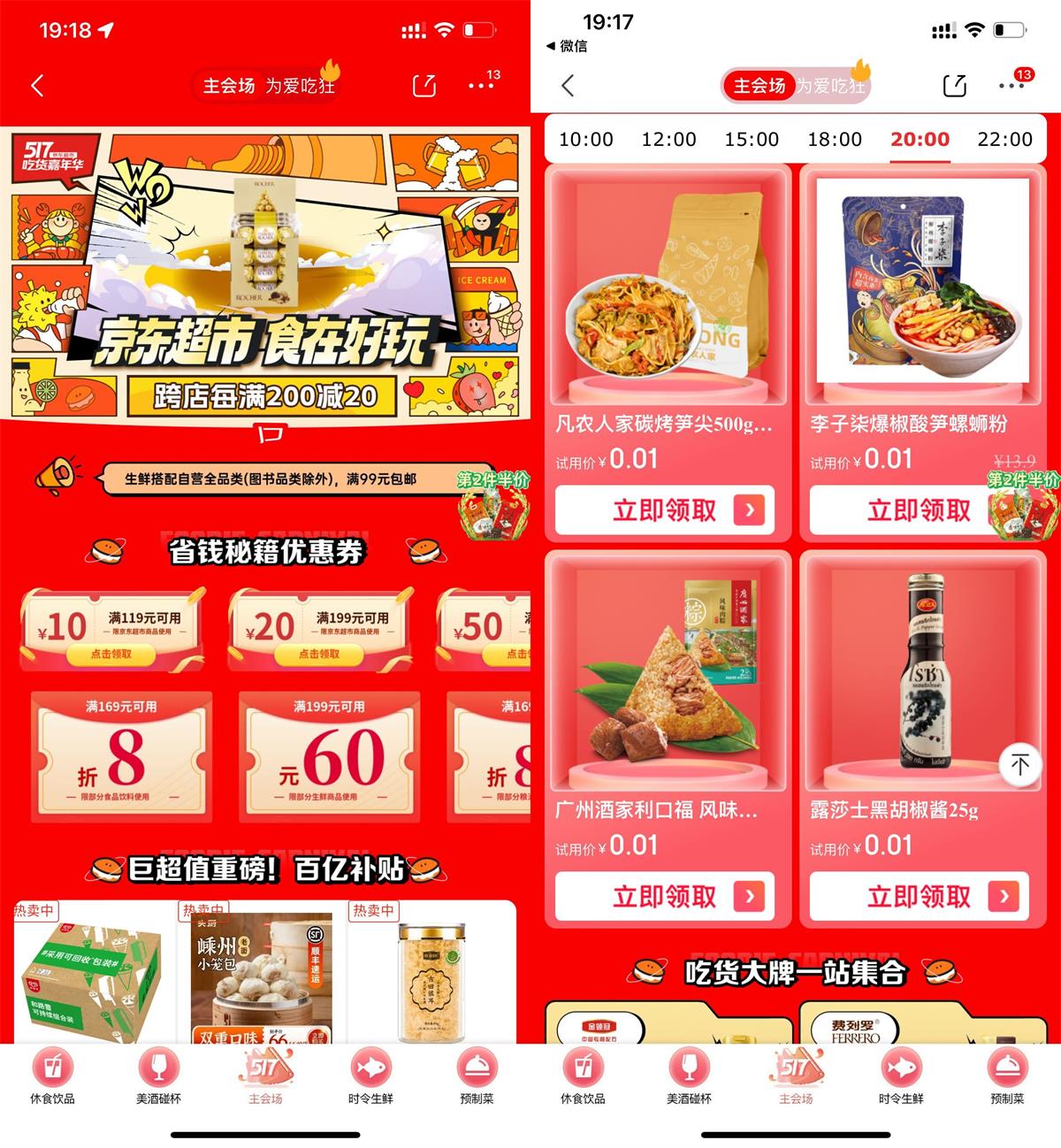Open the 8折 满169元可用 coupon
The width and height of the screenshot is (1061, 1148).
tap(121, 756)
